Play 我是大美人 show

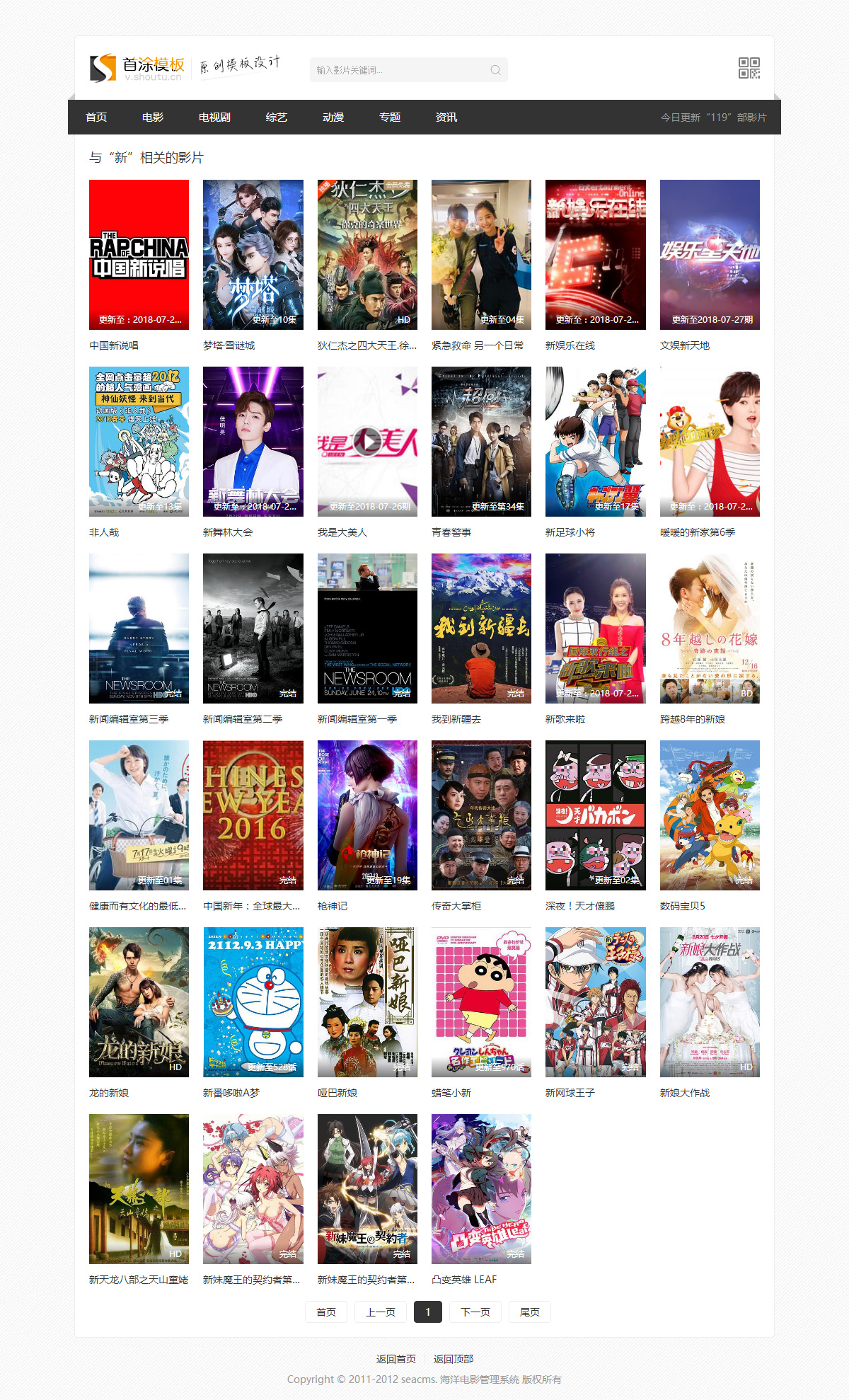click(367, 442)
